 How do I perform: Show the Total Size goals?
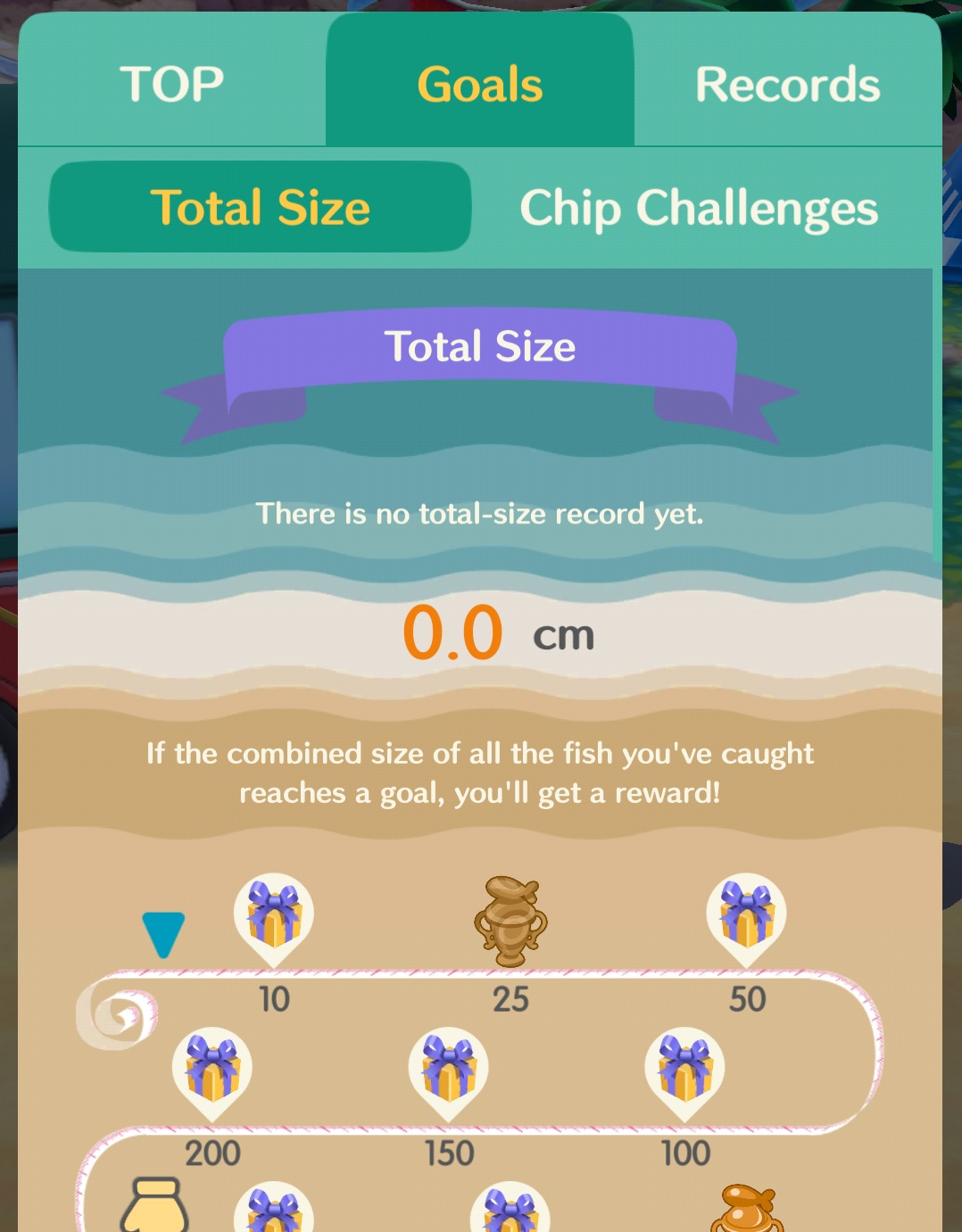tap(260, 208)
